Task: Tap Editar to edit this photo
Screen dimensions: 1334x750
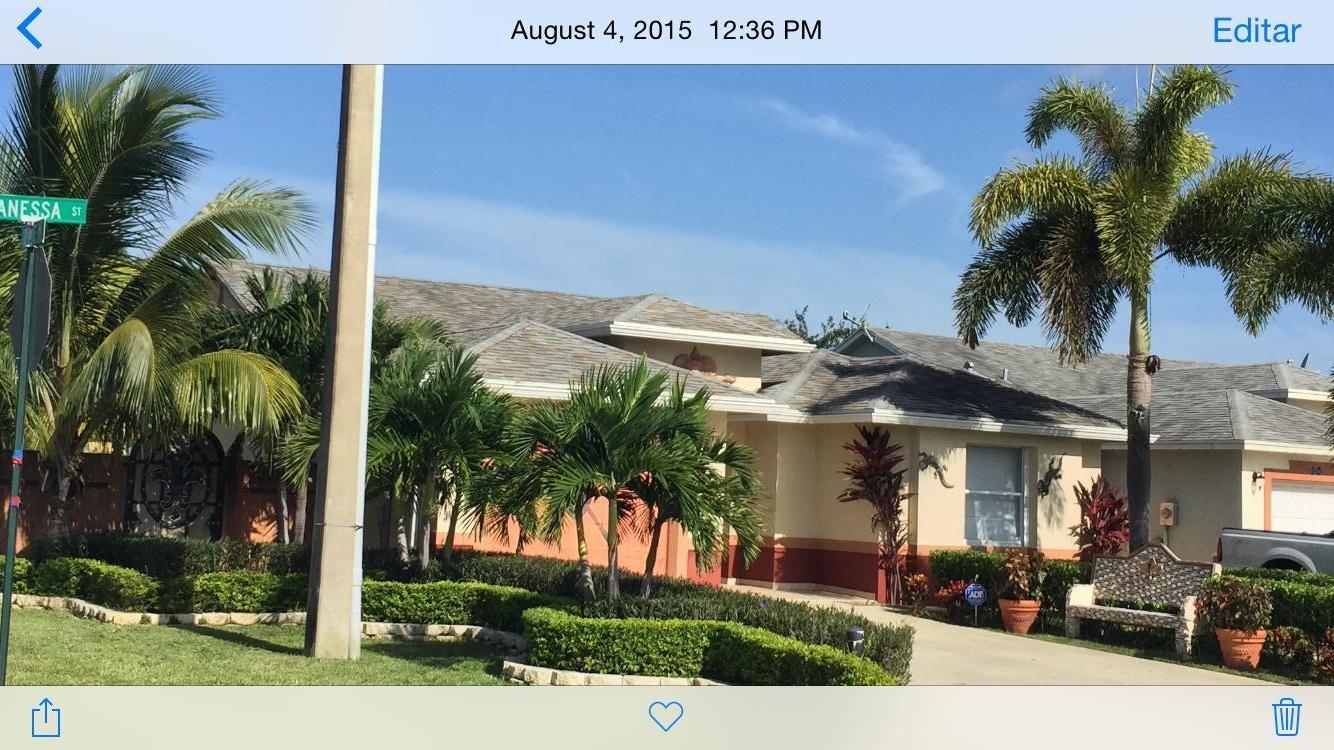Action: 1256,31
